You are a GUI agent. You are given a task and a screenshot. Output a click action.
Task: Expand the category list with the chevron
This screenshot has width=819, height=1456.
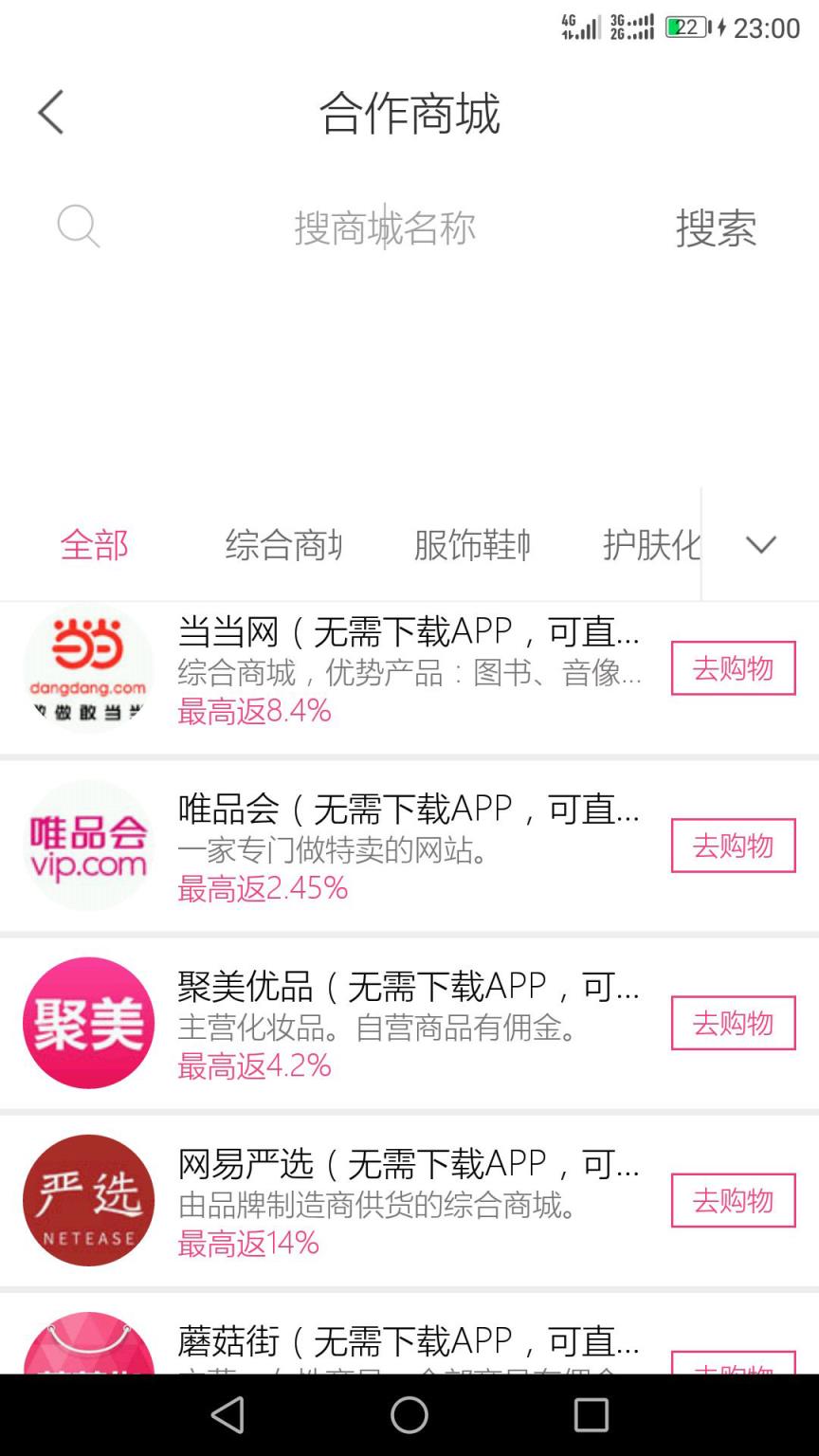click(759, 545)
